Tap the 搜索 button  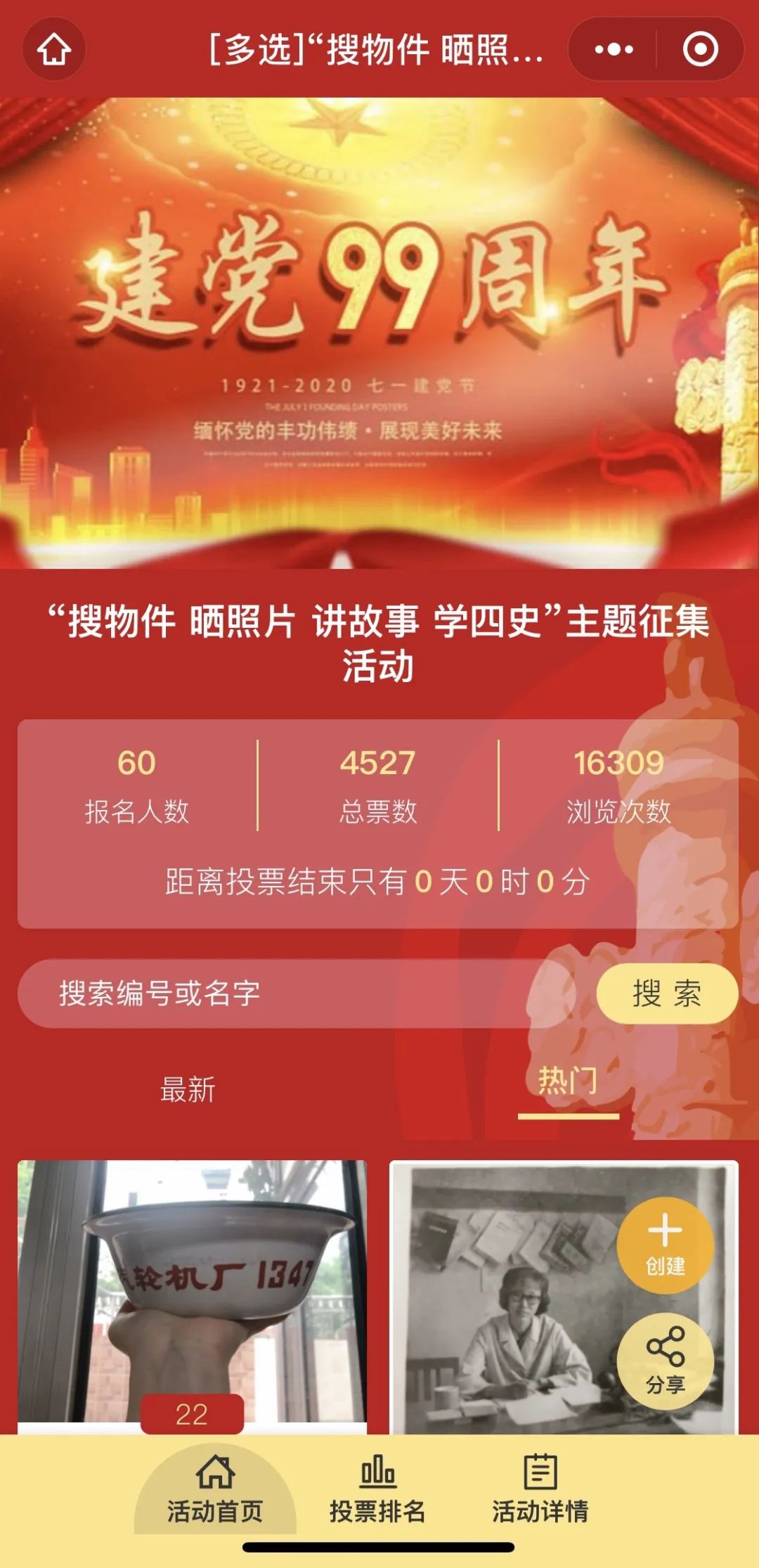(x=666, y=994)
